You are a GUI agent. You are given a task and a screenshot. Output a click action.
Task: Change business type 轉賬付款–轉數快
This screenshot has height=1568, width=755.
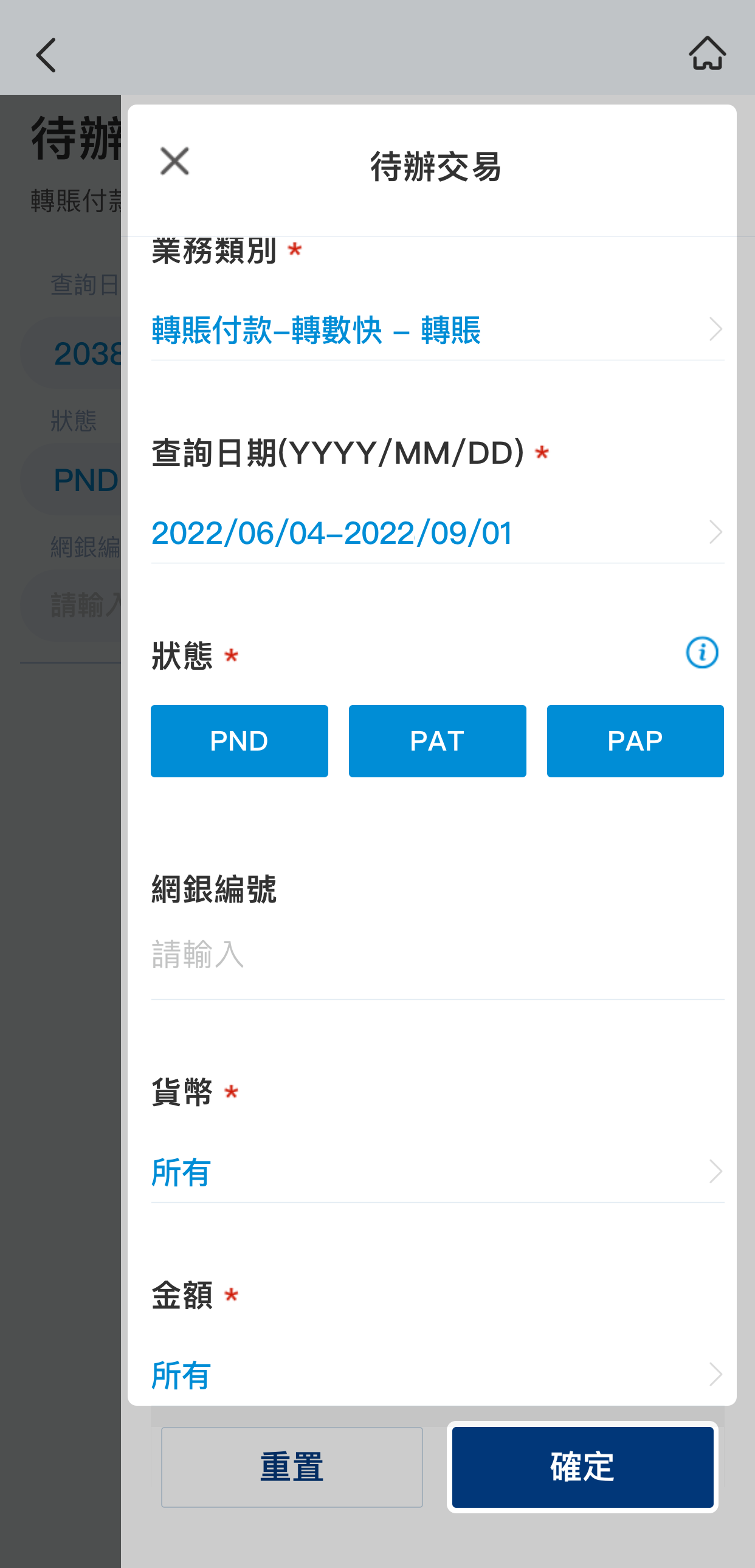(437, 329)
